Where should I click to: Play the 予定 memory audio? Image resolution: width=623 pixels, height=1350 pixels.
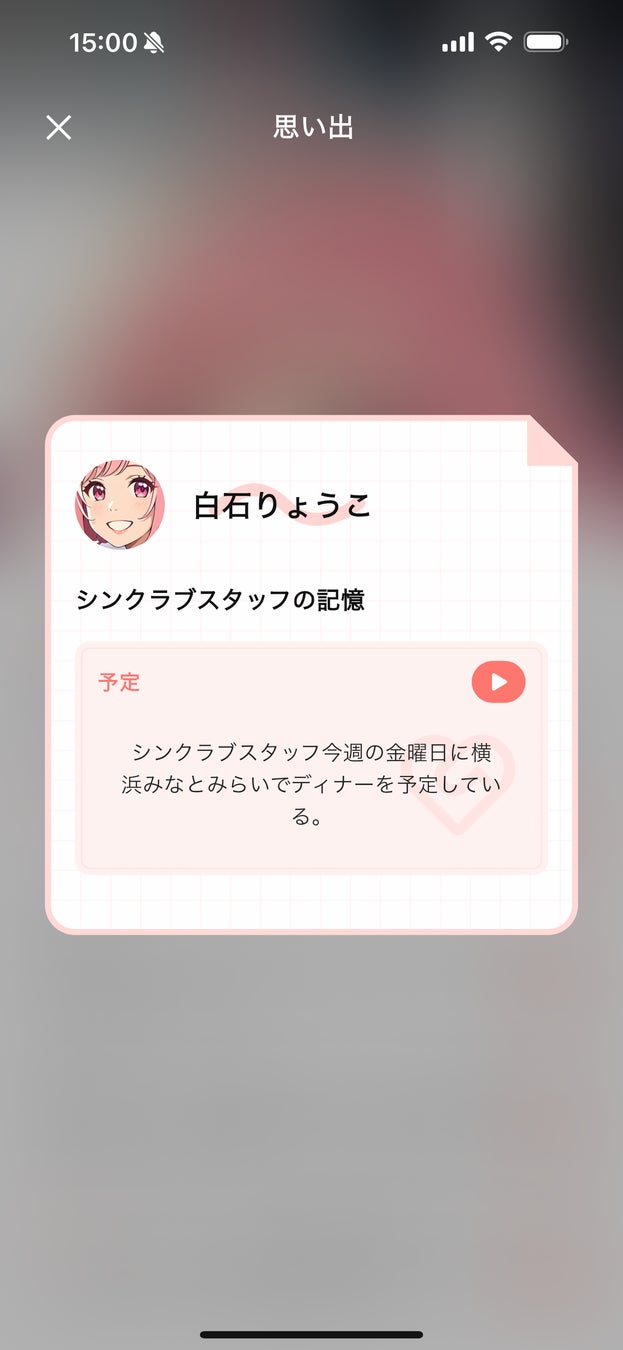click(x=498, y=682)
